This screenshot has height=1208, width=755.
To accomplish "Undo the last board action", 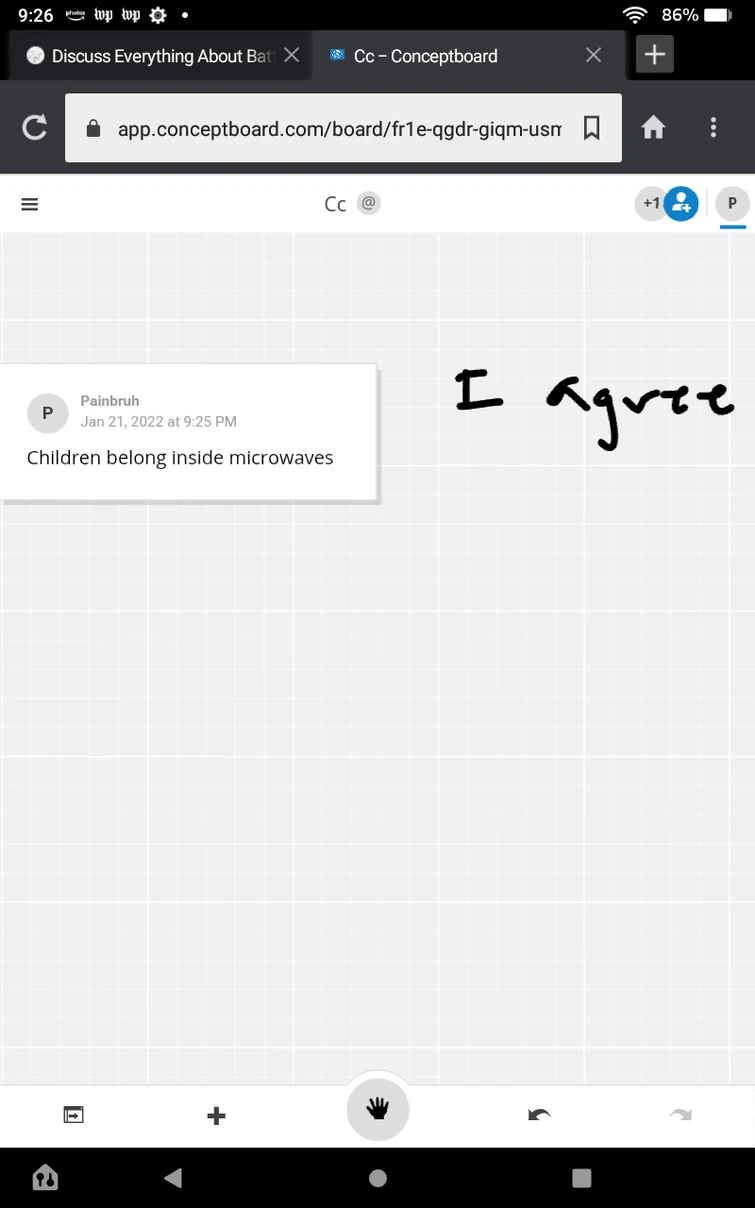I will [539, 1114].
